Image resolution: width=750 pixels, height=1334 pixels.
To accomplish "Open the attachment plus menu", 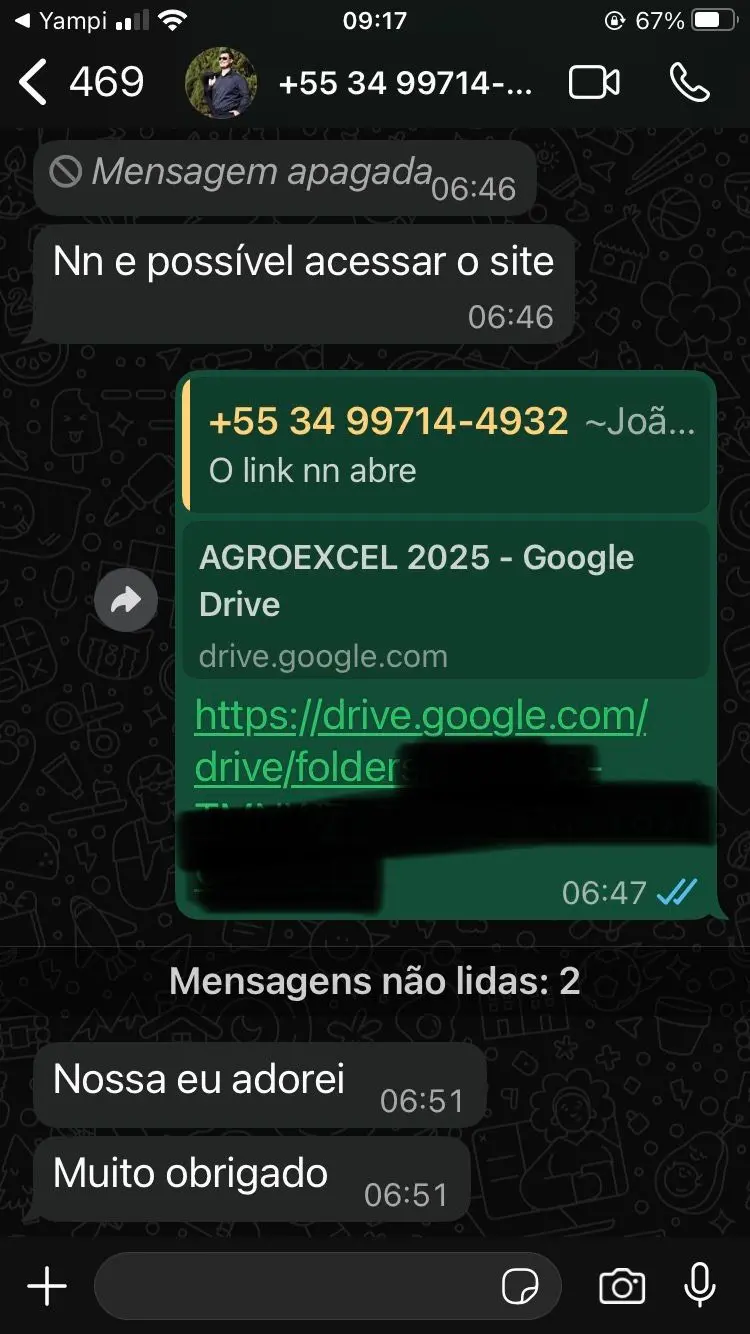I will click(x=47, y=1286).
